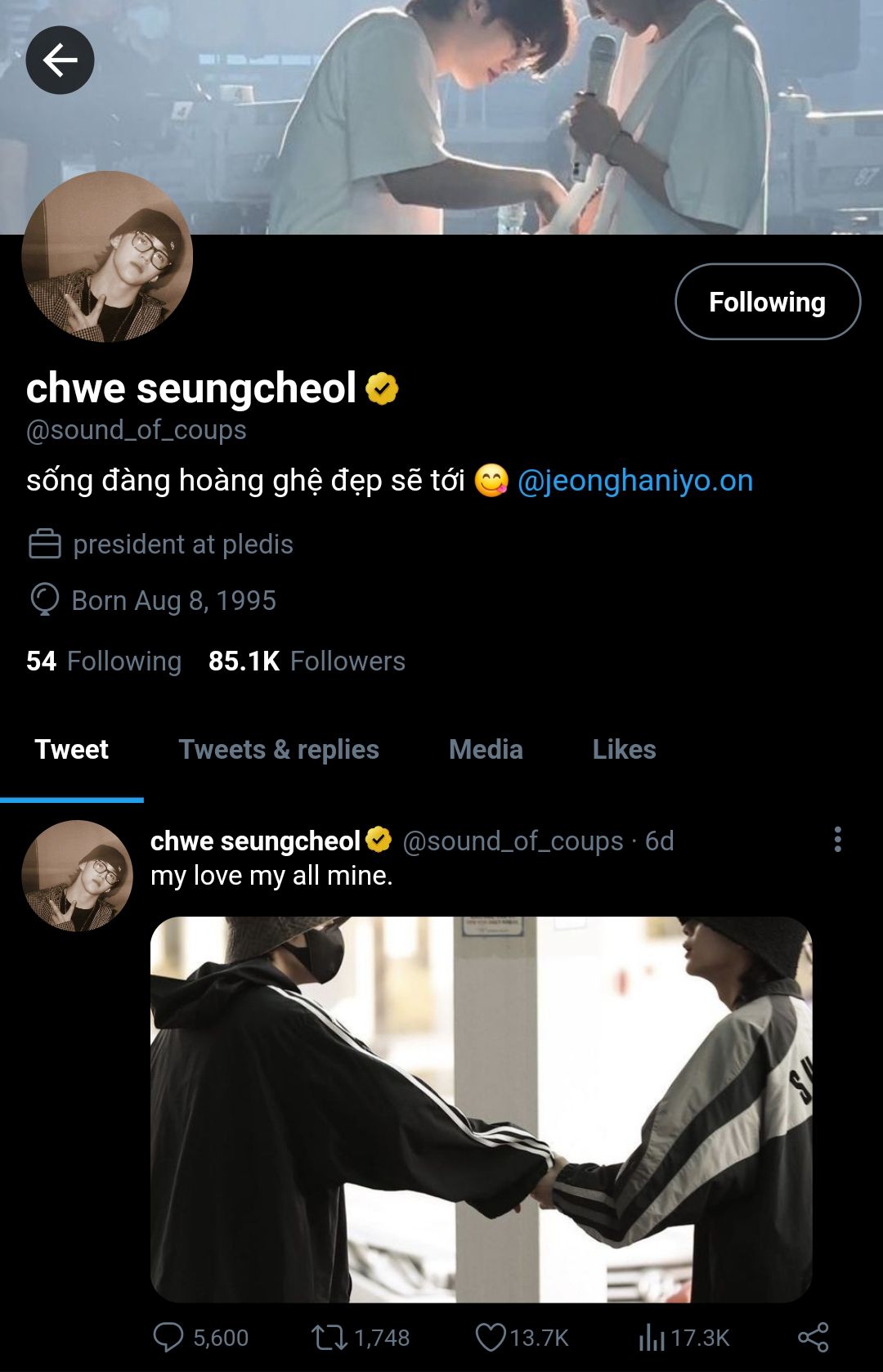Share the "my love my all mine" tweet
Viewport: 883px width, 1372px height.
click(813, 1338)
